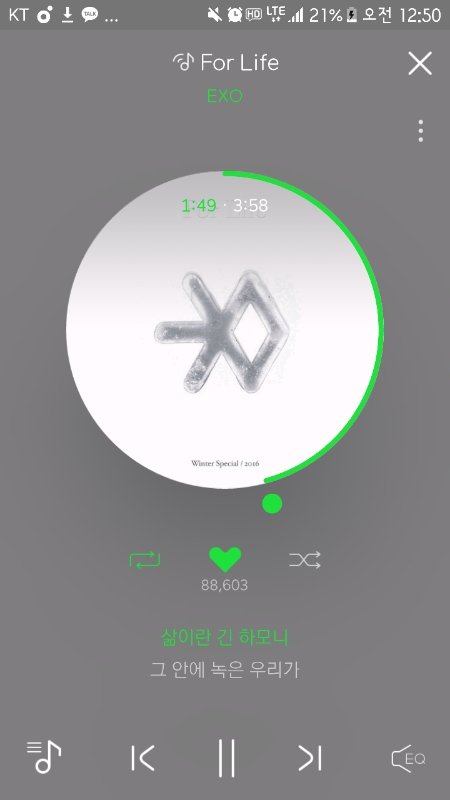The width and height of the screenshot is (450, 800).
Task: Tap the green progress knob
Action: click(x=272, y=504)
